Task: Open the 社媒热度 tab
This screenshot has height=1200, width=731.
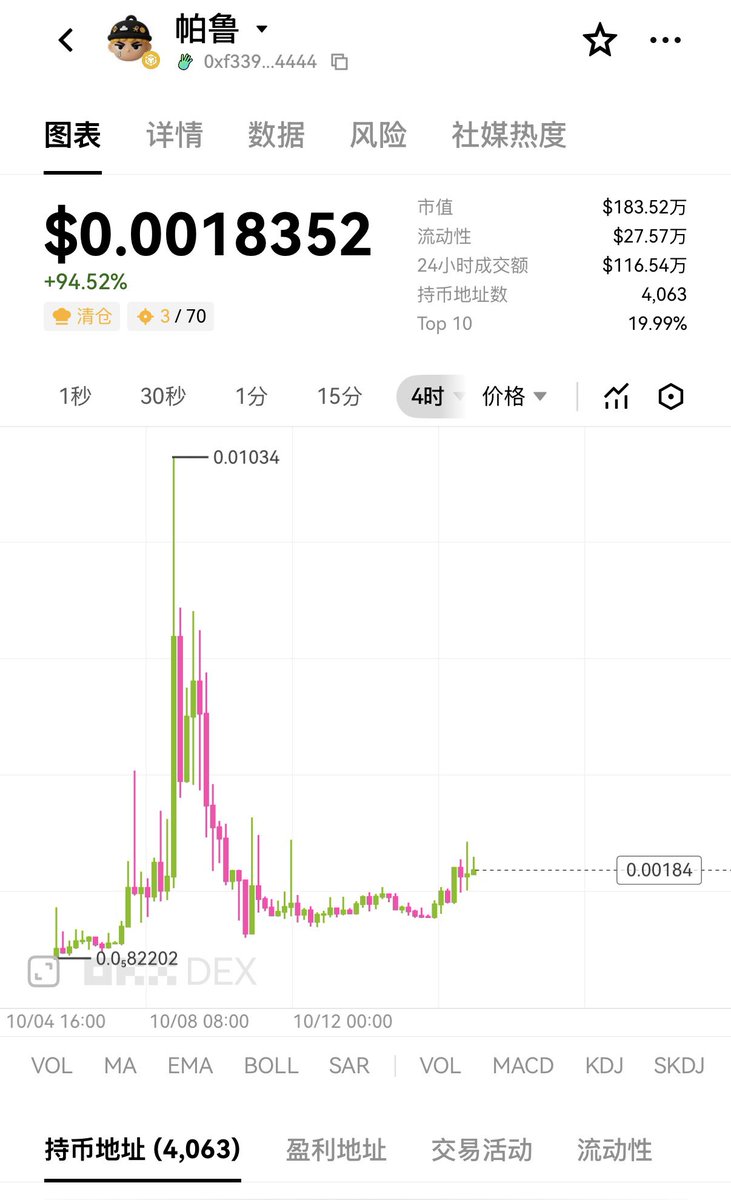Action: tap(509, 135)
